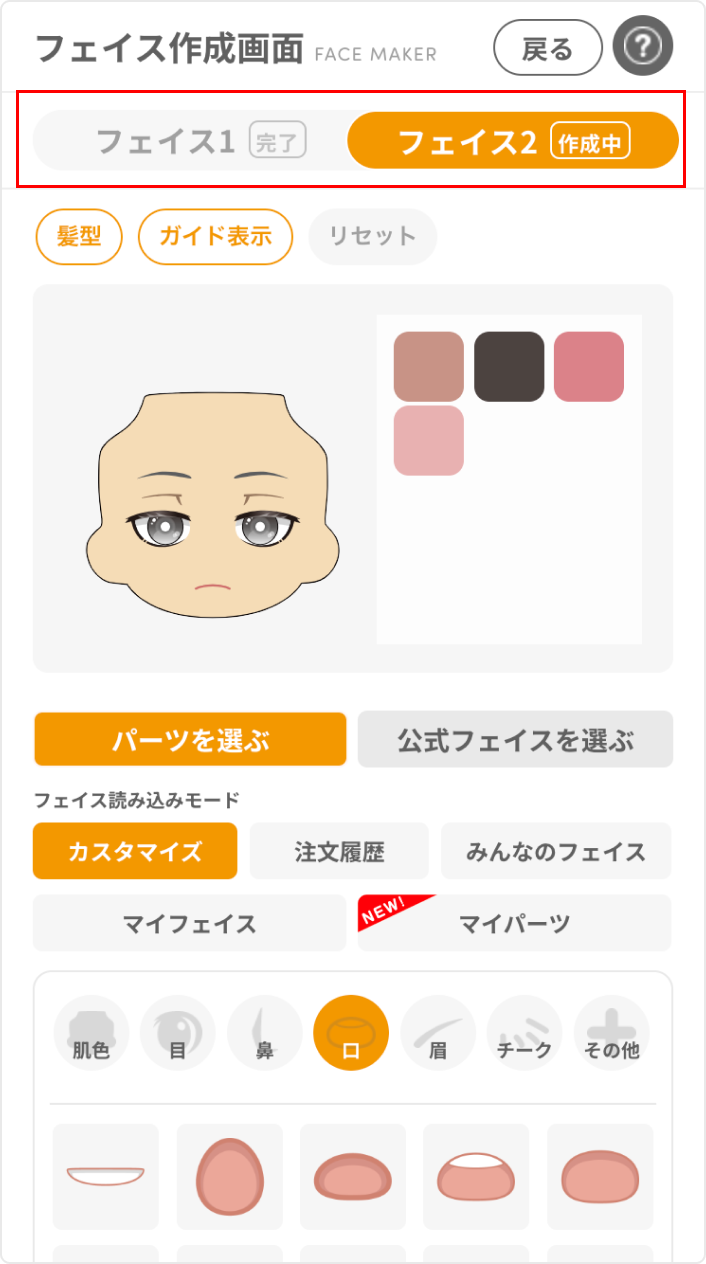Open 注文履歴 order history
This screenshot has width=706, height=1264.
coord(339,851)
